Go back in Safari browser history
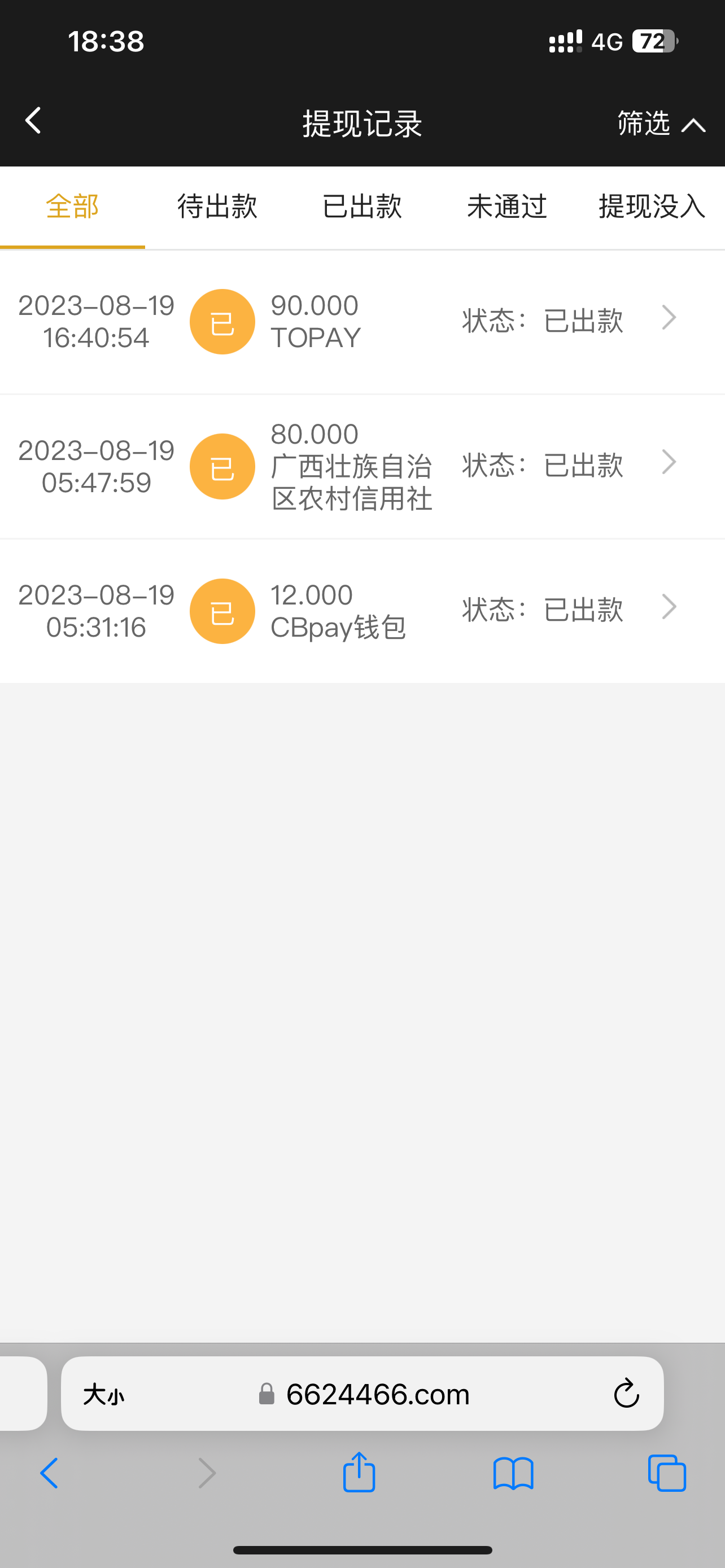The width and height of the screenshot is (725, 1568). 50,1473
